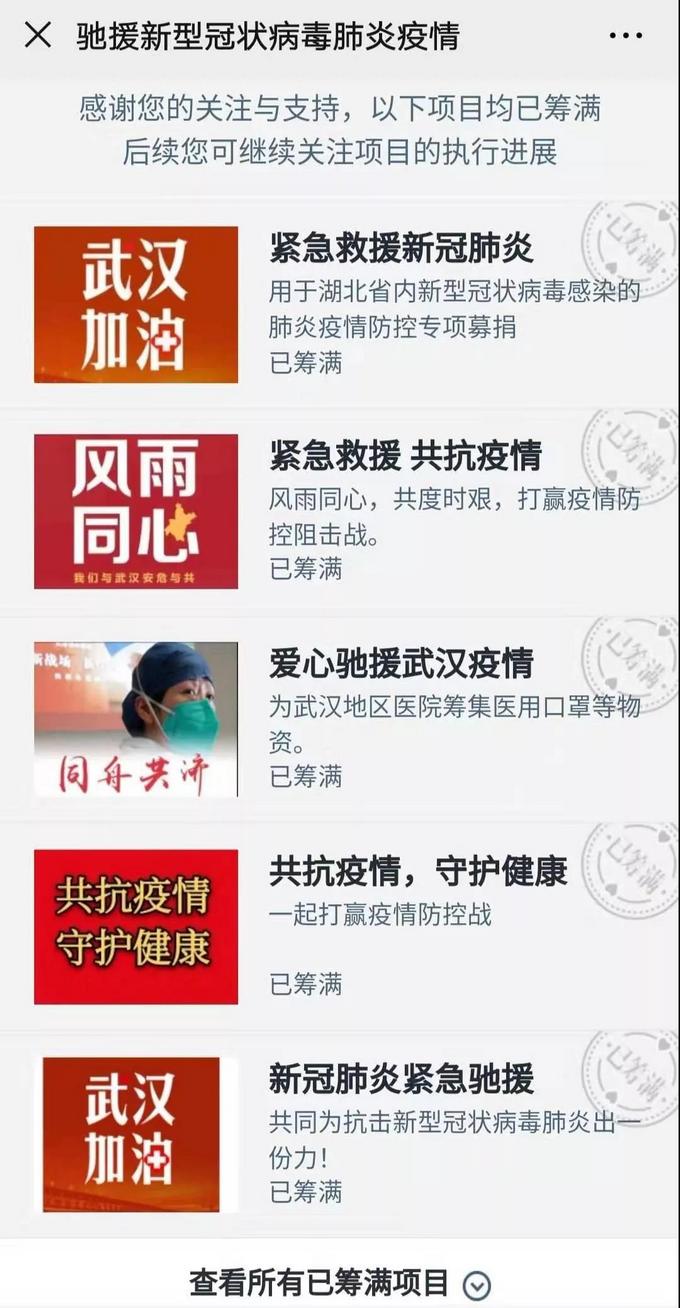Open the 爱心驰援武汉疫情 project
The height and width of the screenshot is (1308, 680).
click(x=401, y=663)
